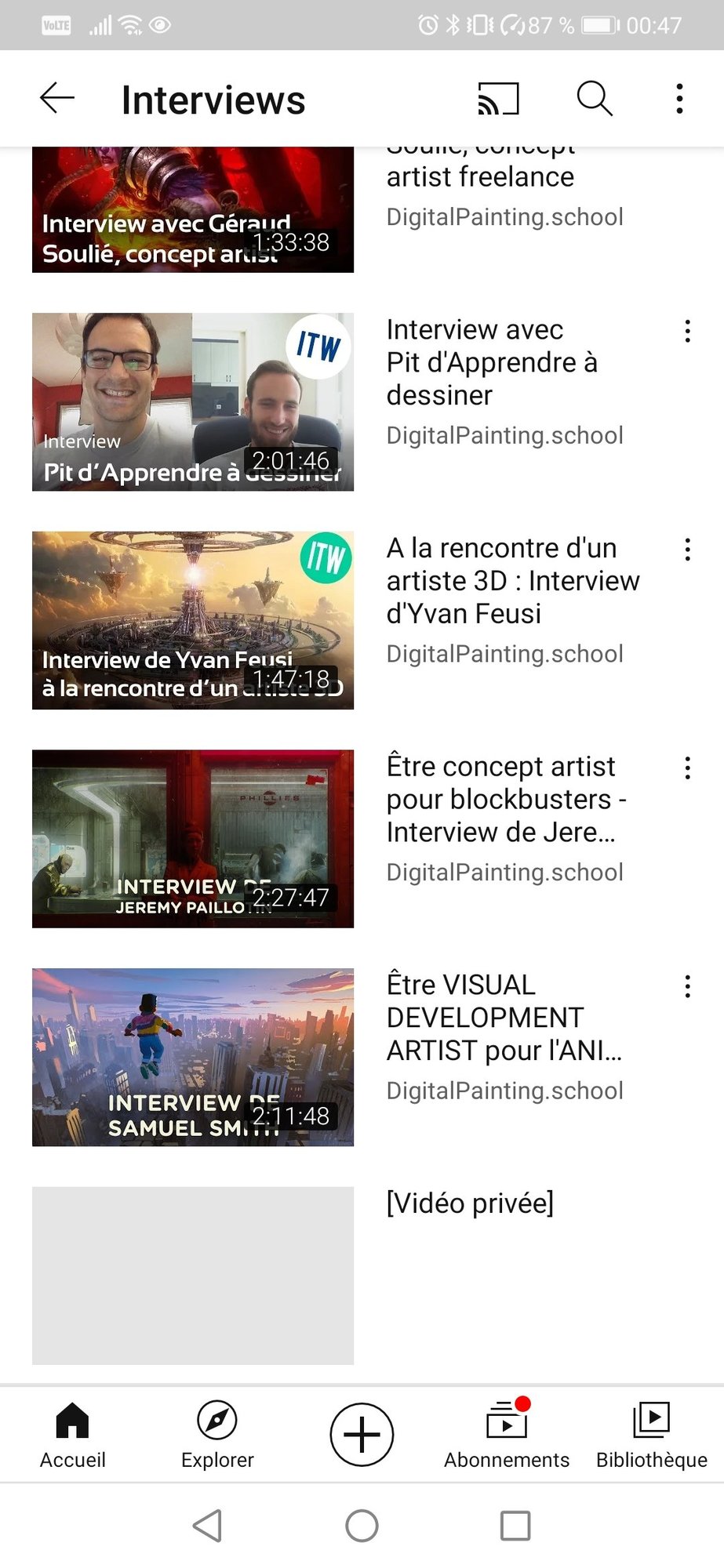Image resolution: width=724 pixels, height=1568 pixels.
Task: Open the search icon
Action: [x=594, y=98]
